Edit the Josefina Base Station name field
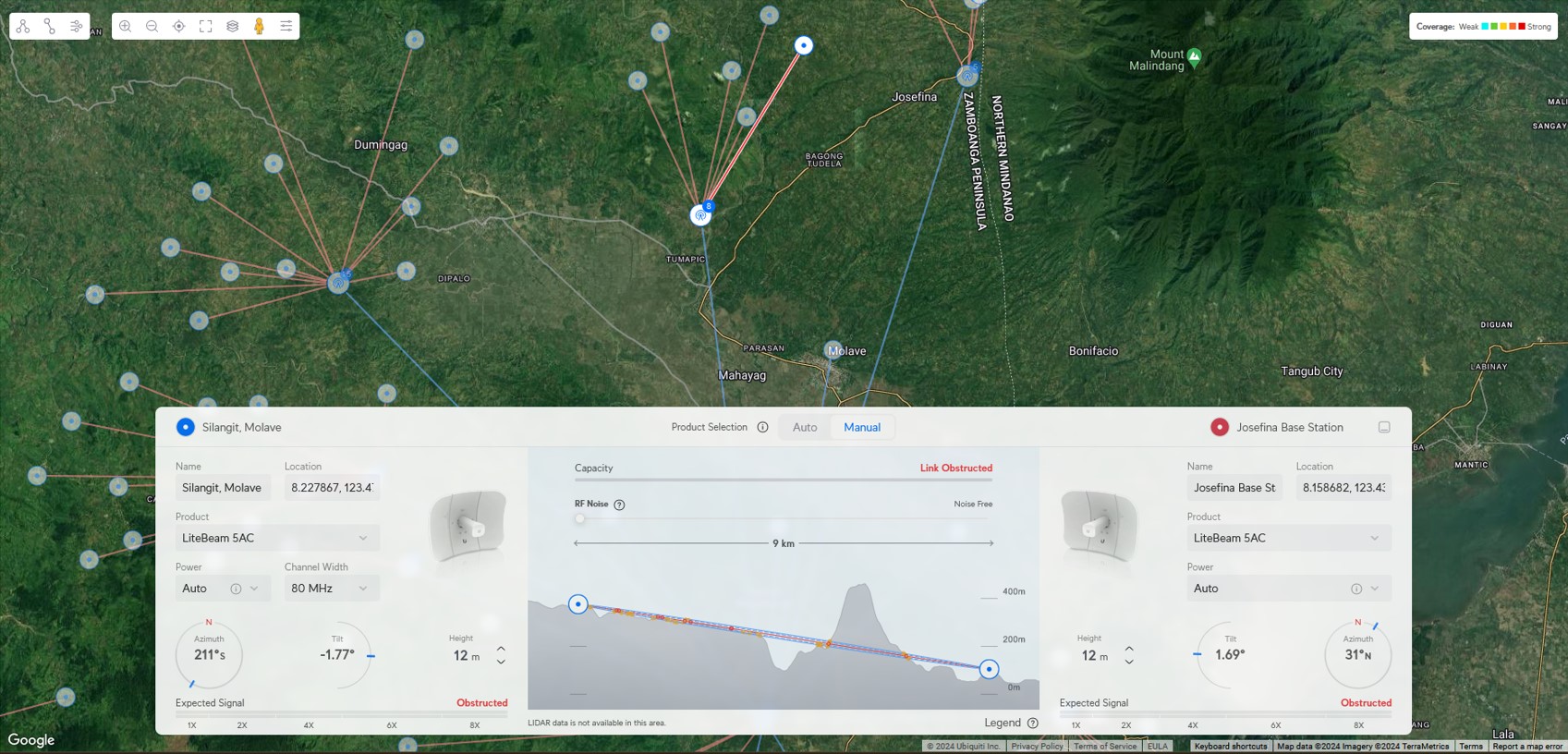Screen dimensions: 1568x754 [x=1234, y=488]
